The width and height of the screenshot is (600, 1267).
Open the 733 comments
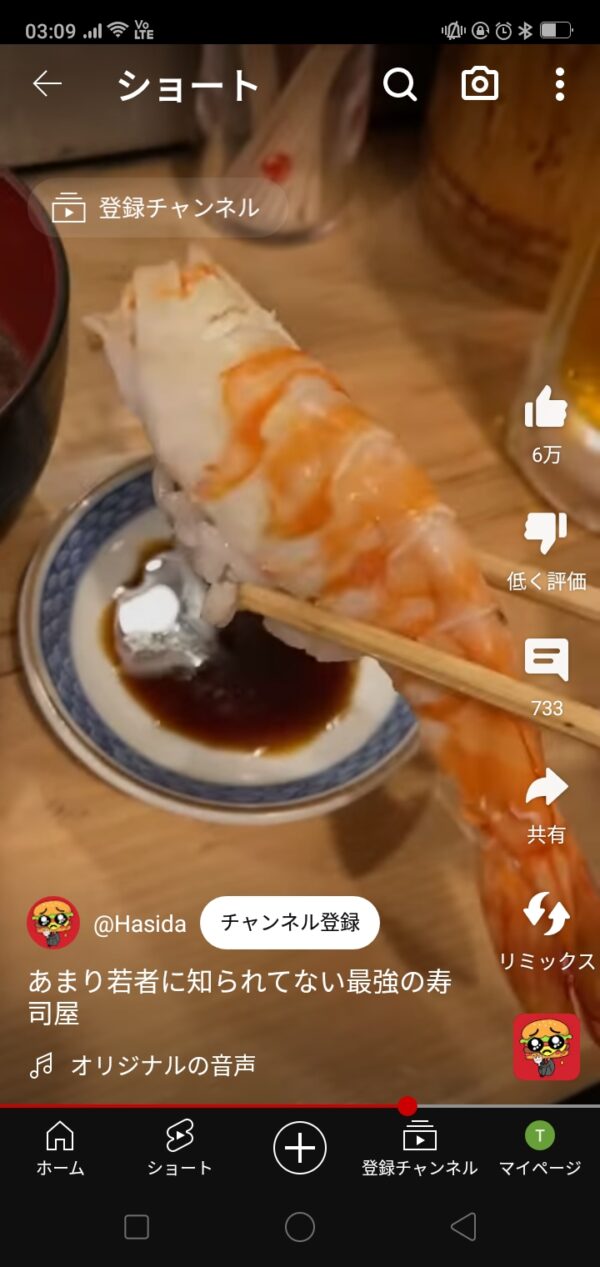[546, 661]
